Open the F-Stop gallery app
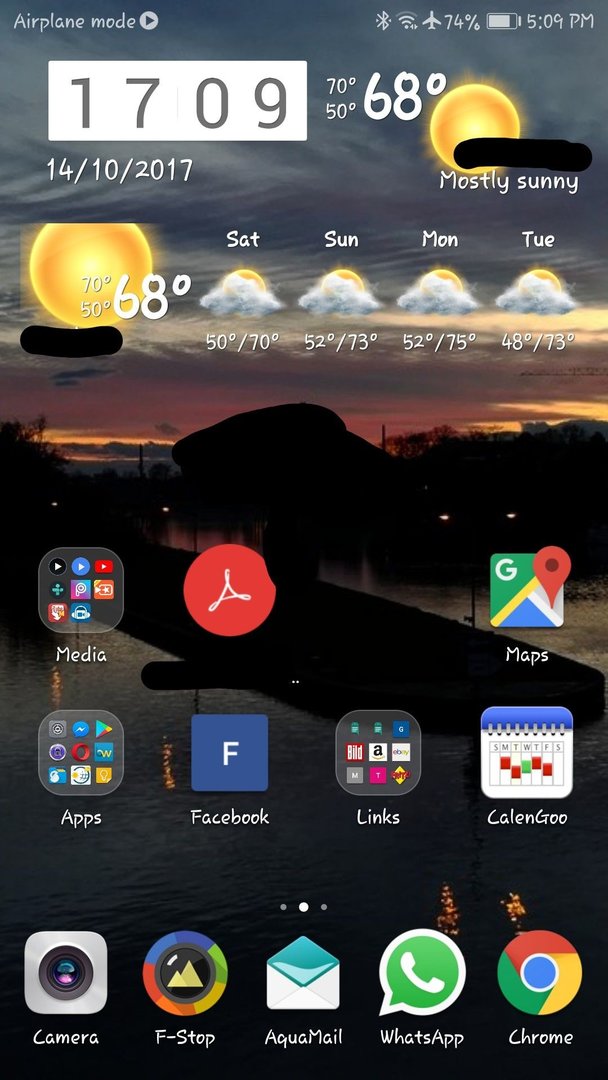Image resolution: width=608 pixels, height=1080 pixels. (185, 973)
